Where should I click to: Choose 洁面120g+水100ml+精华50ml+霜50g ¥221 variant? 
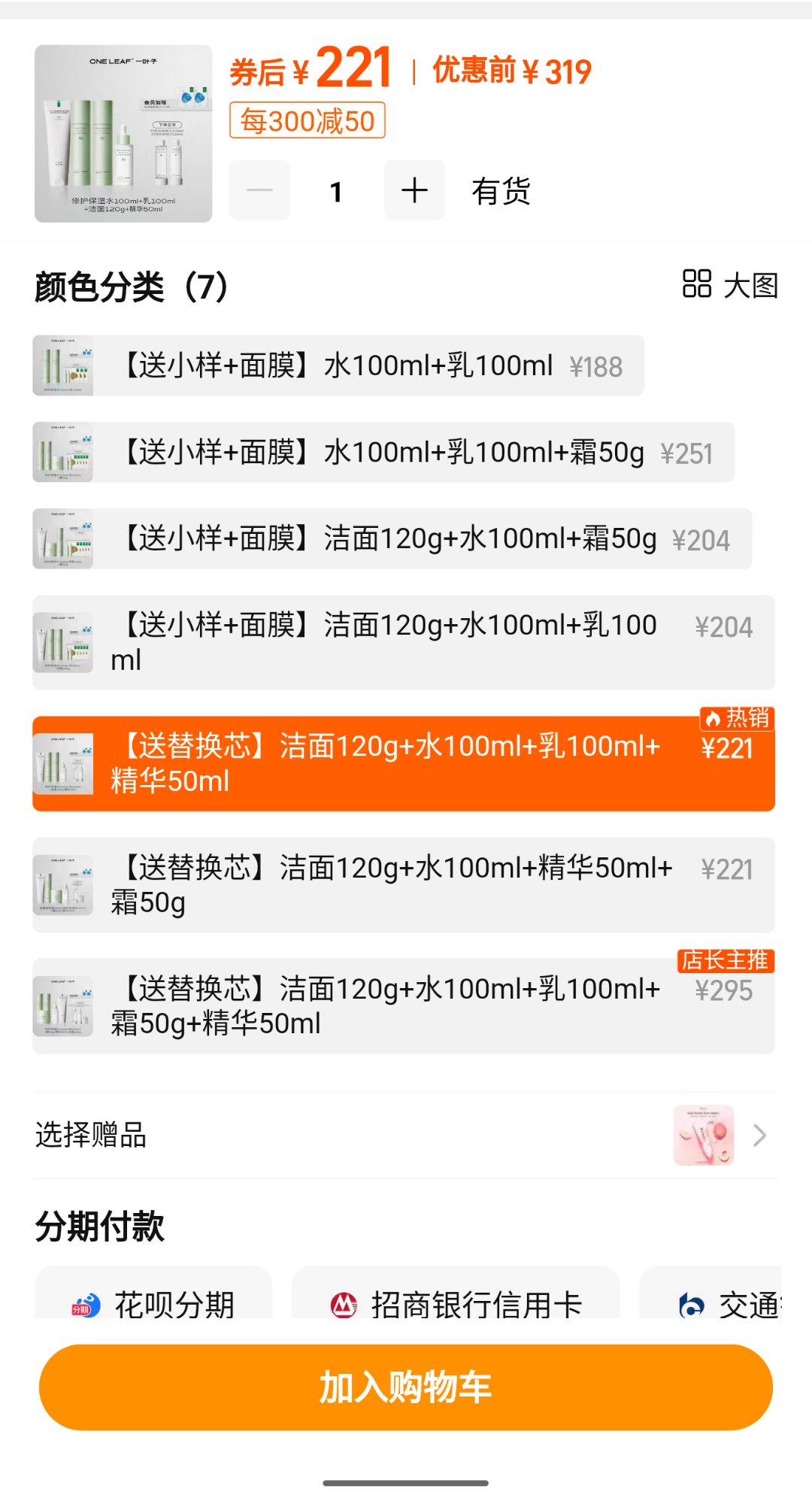[403, 885]
